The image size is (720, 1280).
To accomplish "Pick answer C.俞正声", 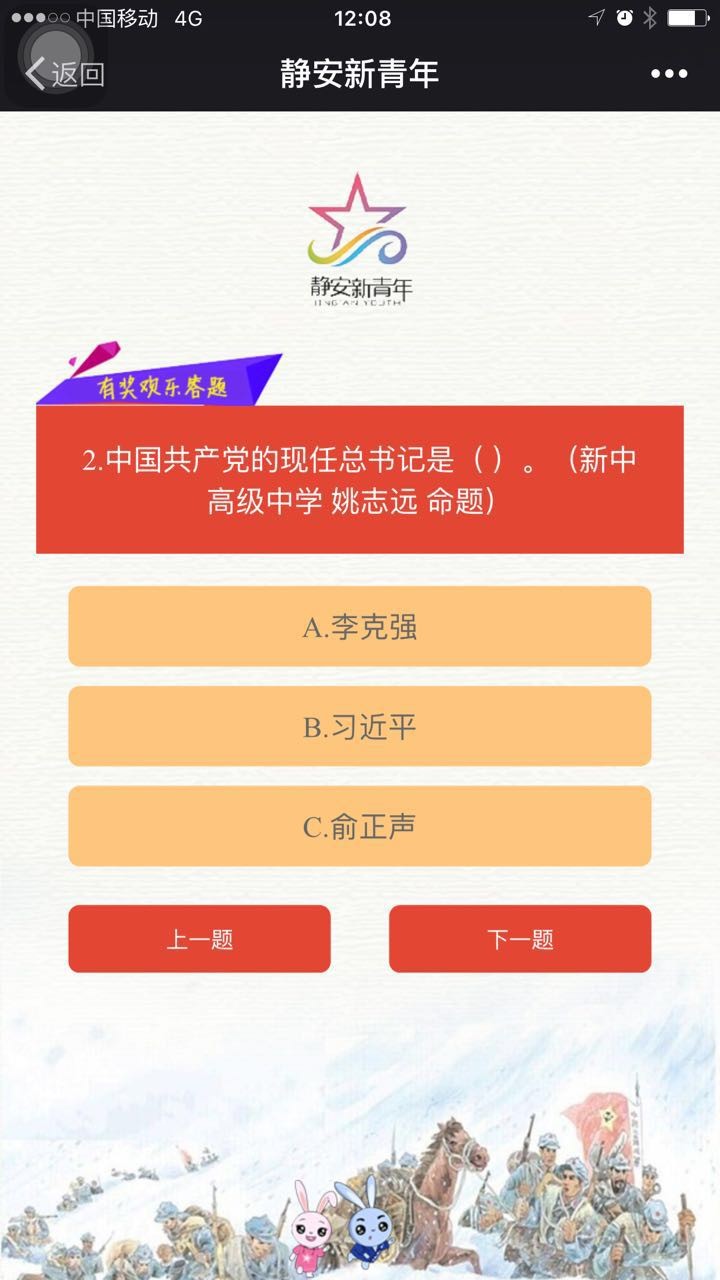I will pyautogui.click(x=360, y=827).
